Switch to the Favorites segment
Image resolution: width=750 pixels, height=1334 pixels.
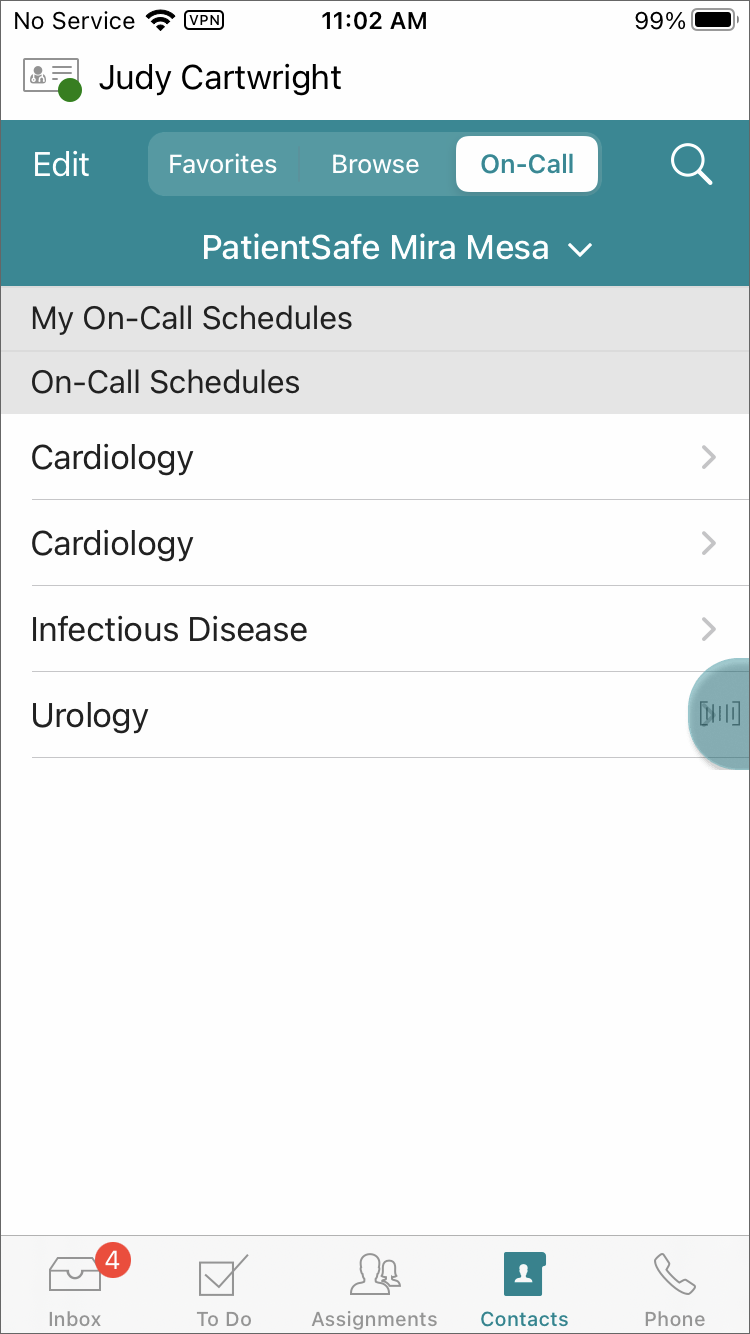(x=223, y=164)
